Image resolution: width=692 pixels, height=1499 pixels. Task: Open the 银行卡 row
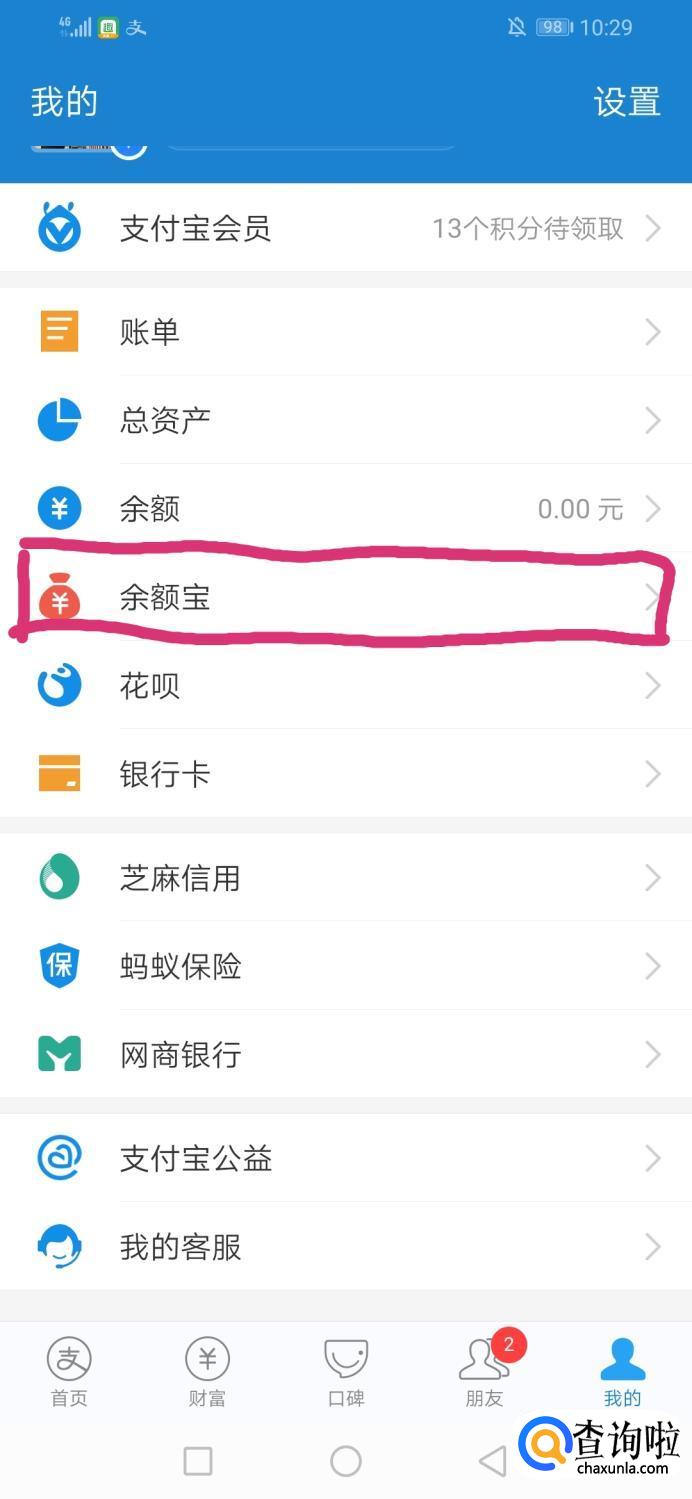coord(346,774)
